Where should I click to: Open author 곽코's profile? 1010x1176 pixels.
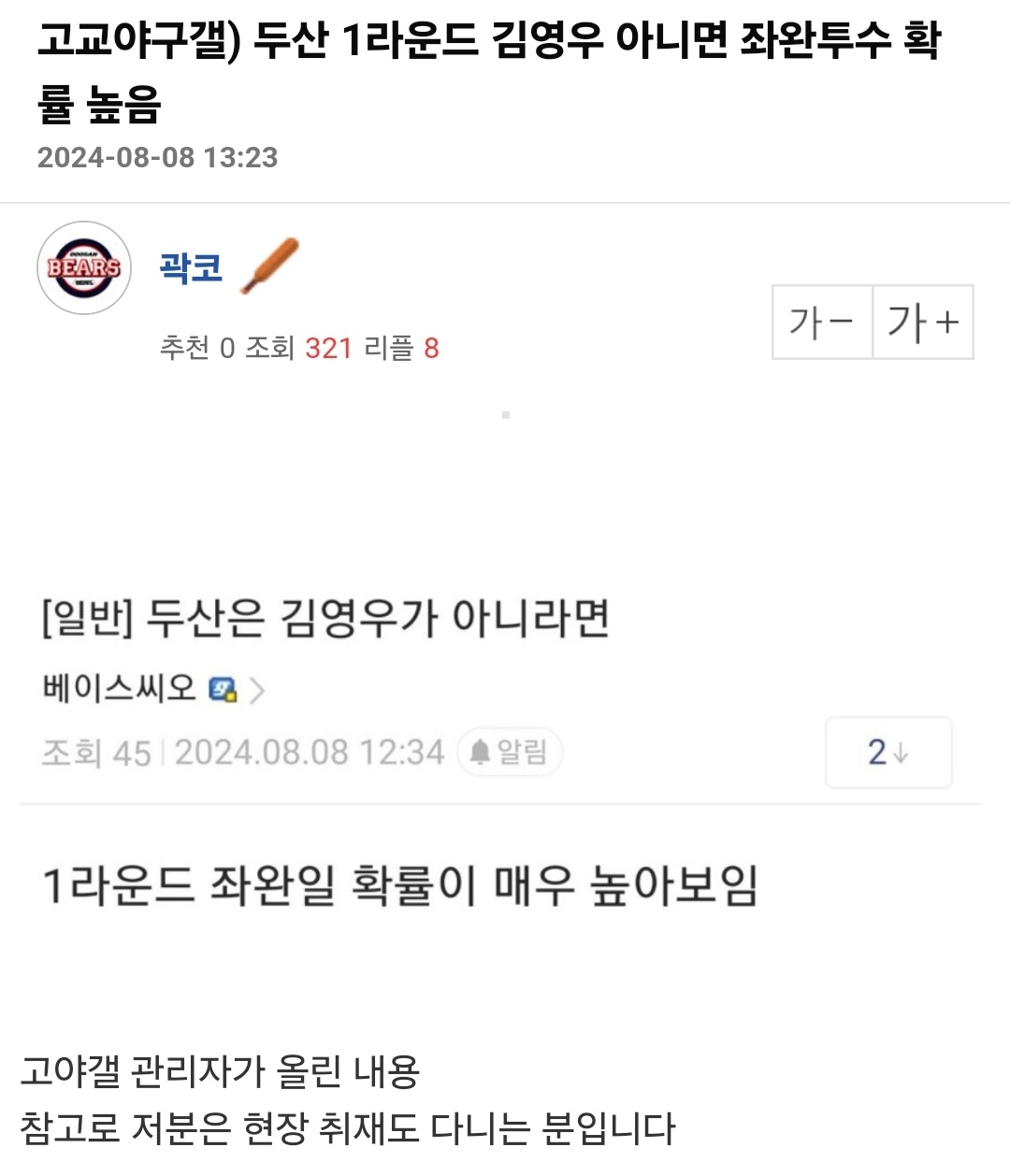(x=191, y=268)
